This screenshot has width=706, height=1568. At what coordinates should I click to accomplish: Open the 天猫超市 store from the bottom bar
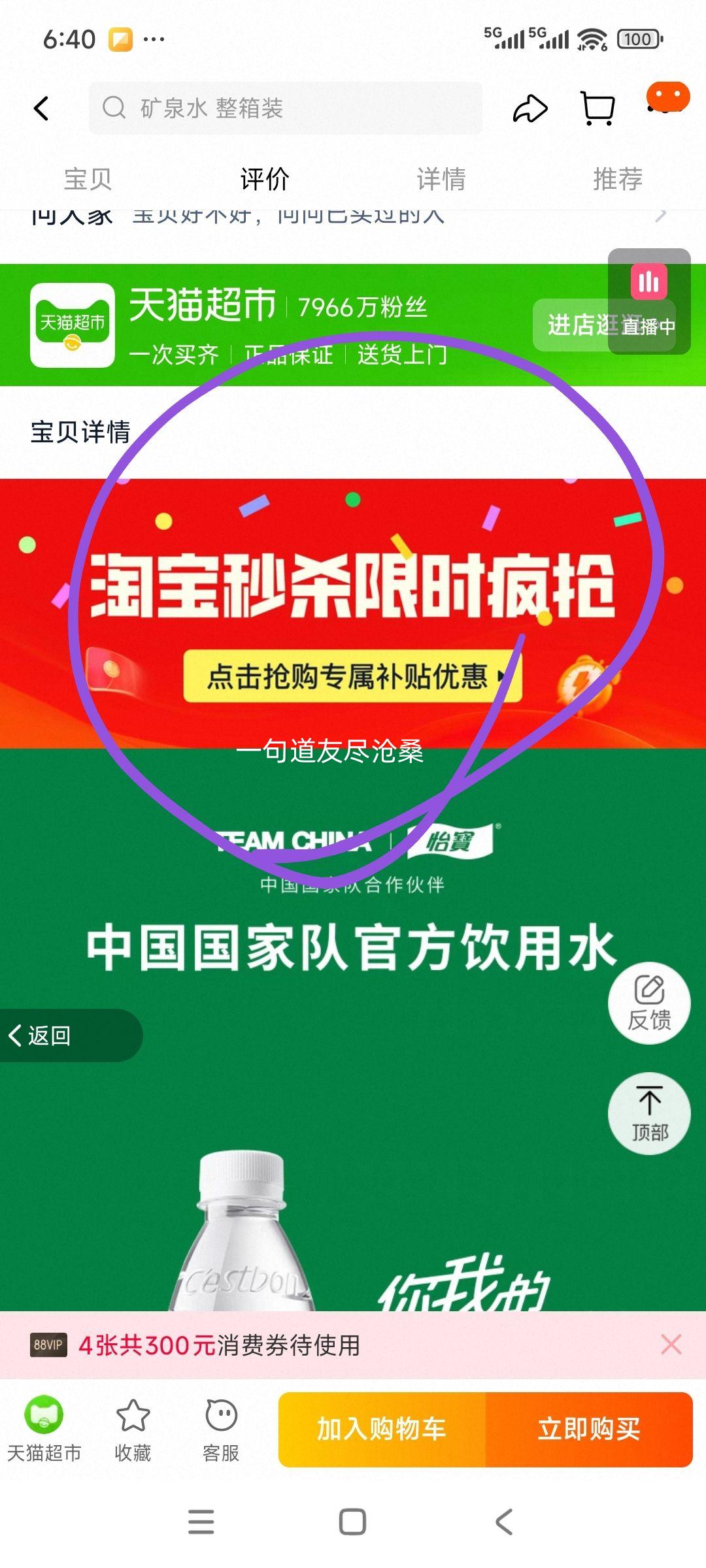(44, 1428)
